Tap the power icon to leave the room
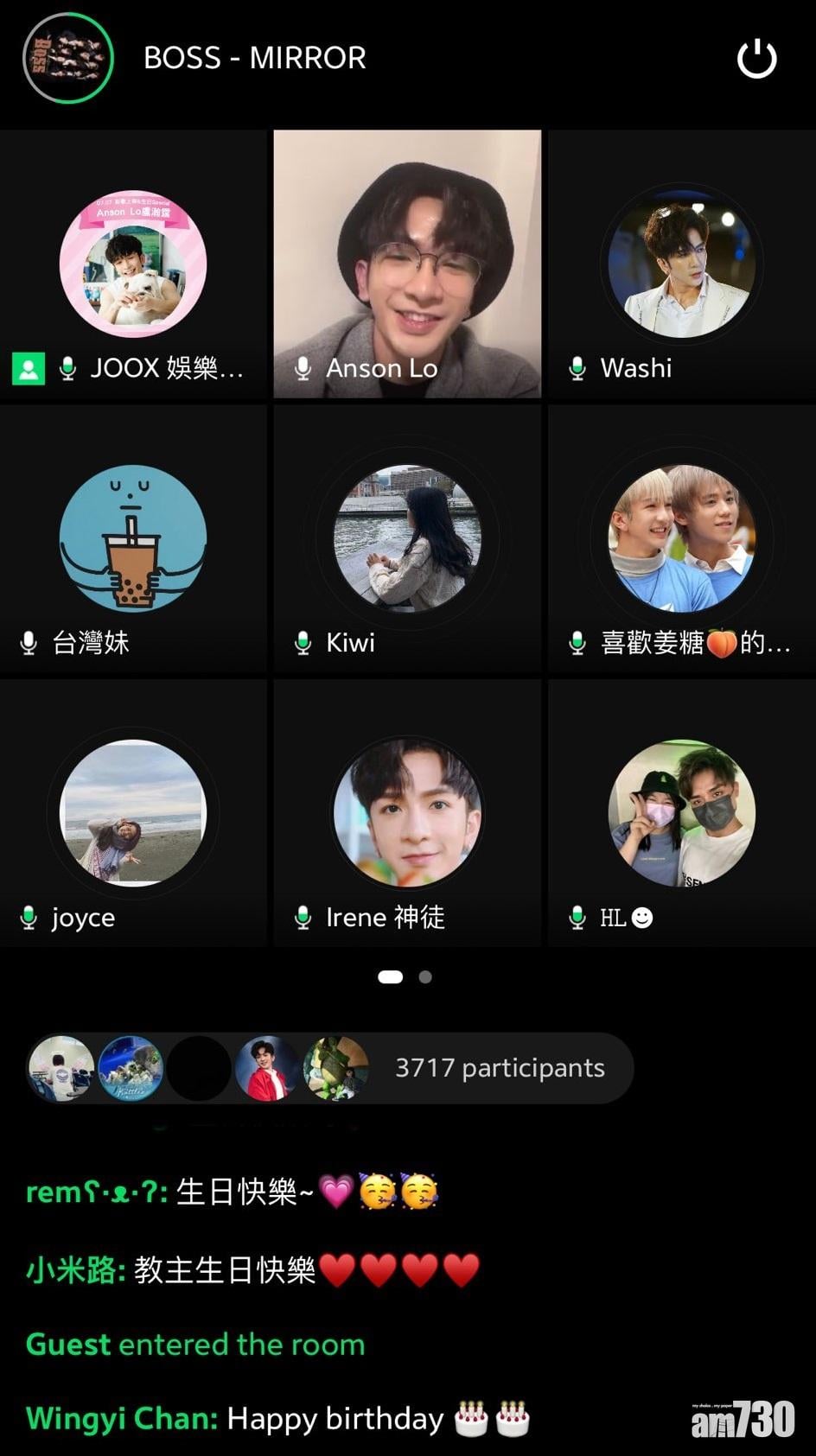The image size is (816, 1456). click(756, 59)
